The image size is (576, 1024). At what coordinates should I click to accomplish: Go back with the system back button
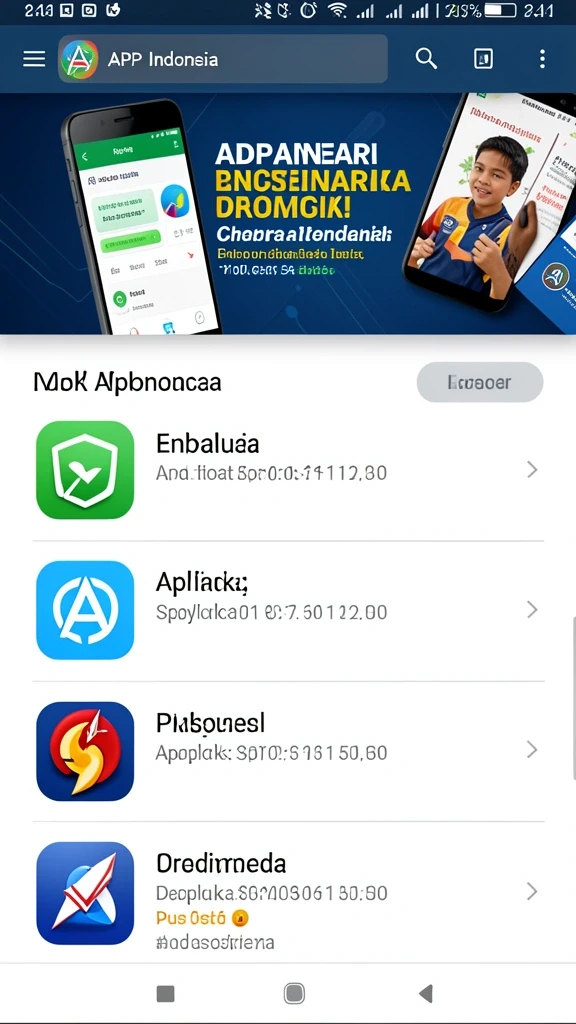(x=426, y=993)
